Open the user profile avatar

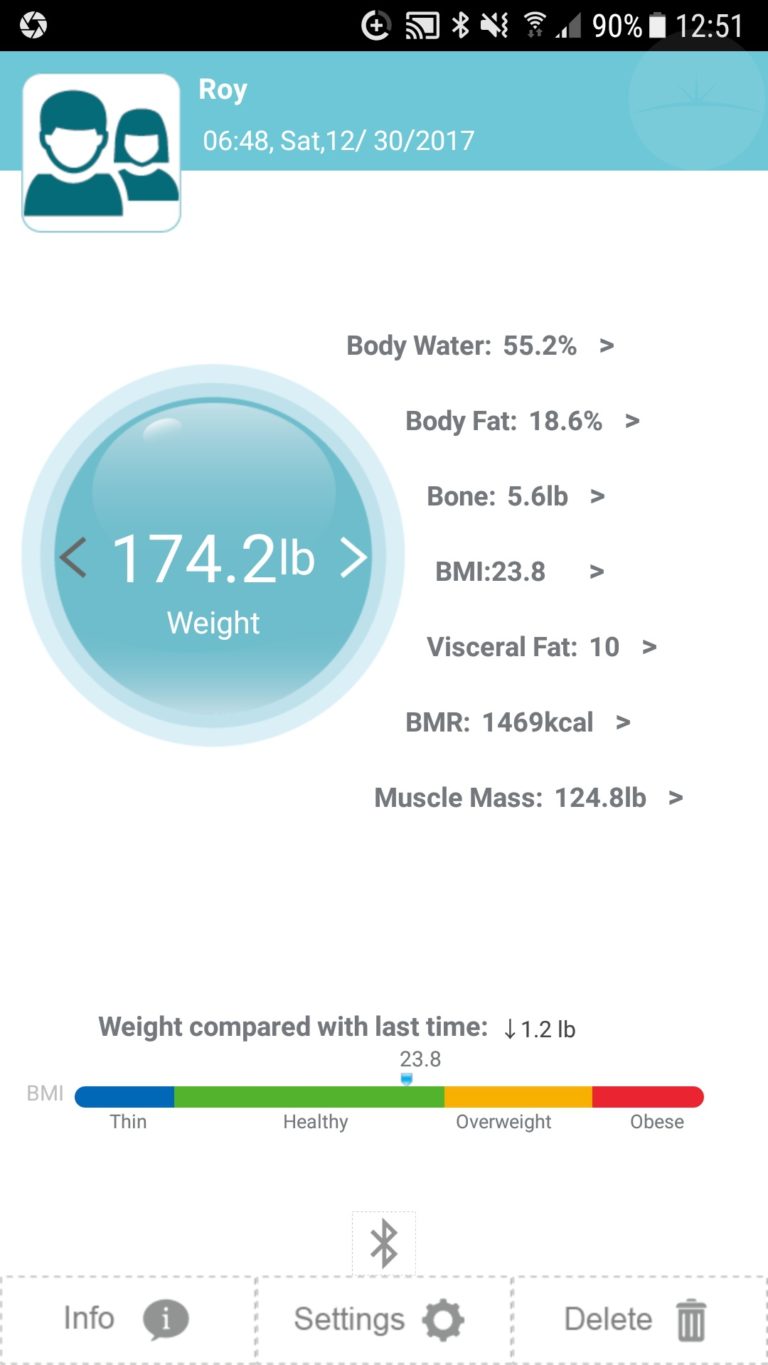coord(101,152)
